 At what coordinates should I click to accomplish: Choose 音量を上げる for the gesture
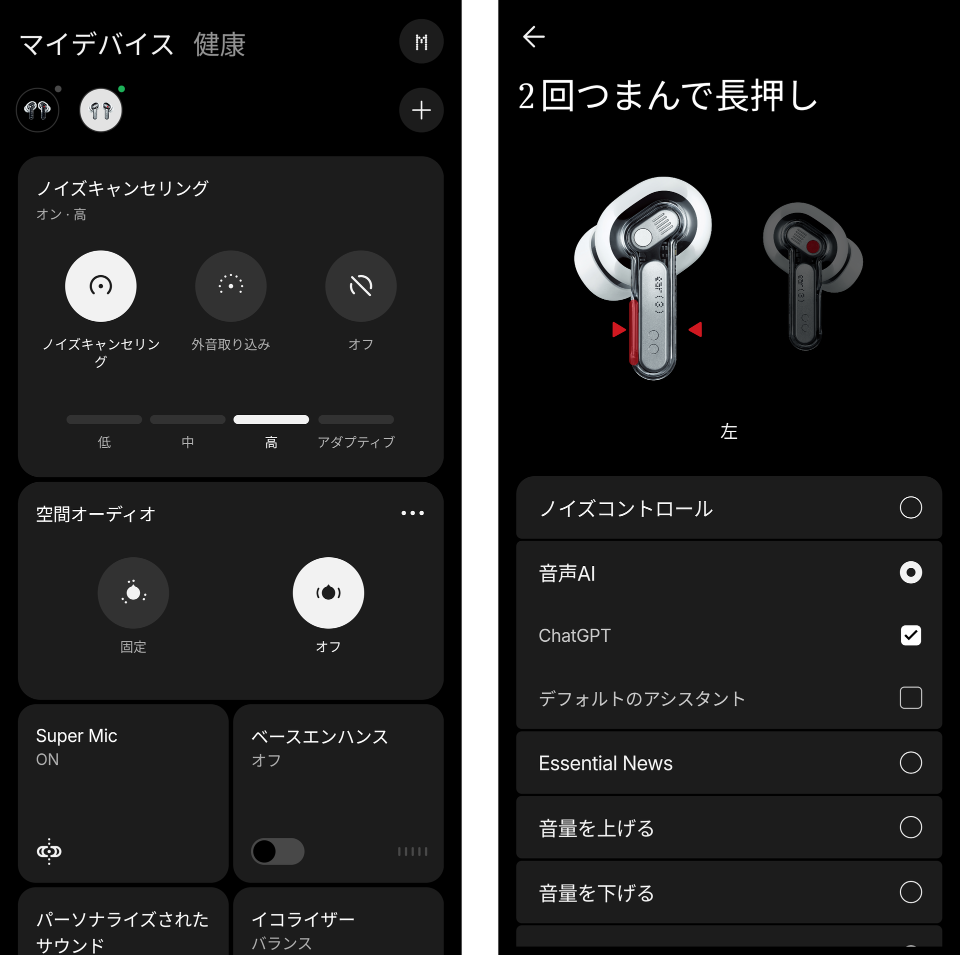(910, 828)
